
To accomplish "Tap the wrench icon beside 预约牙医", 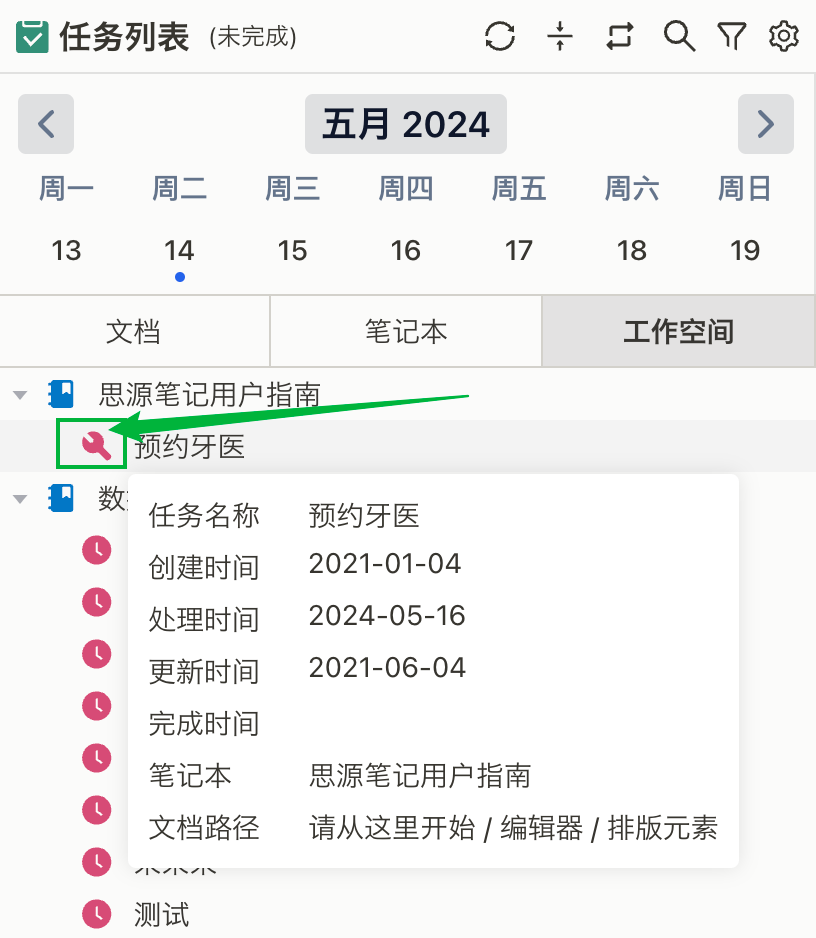I will pos(95,445).
